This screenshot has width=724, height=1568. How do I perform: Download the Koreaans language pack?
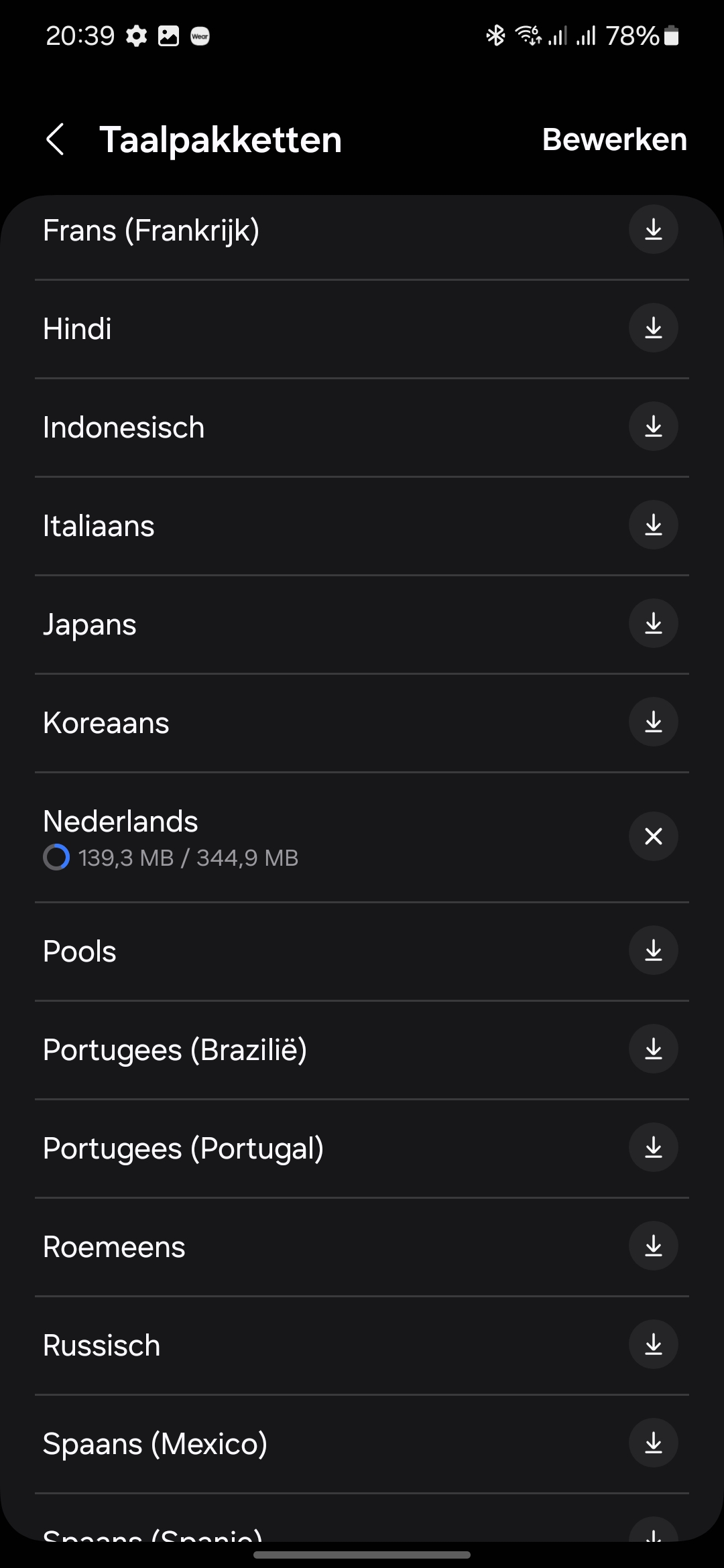[654, 722]
